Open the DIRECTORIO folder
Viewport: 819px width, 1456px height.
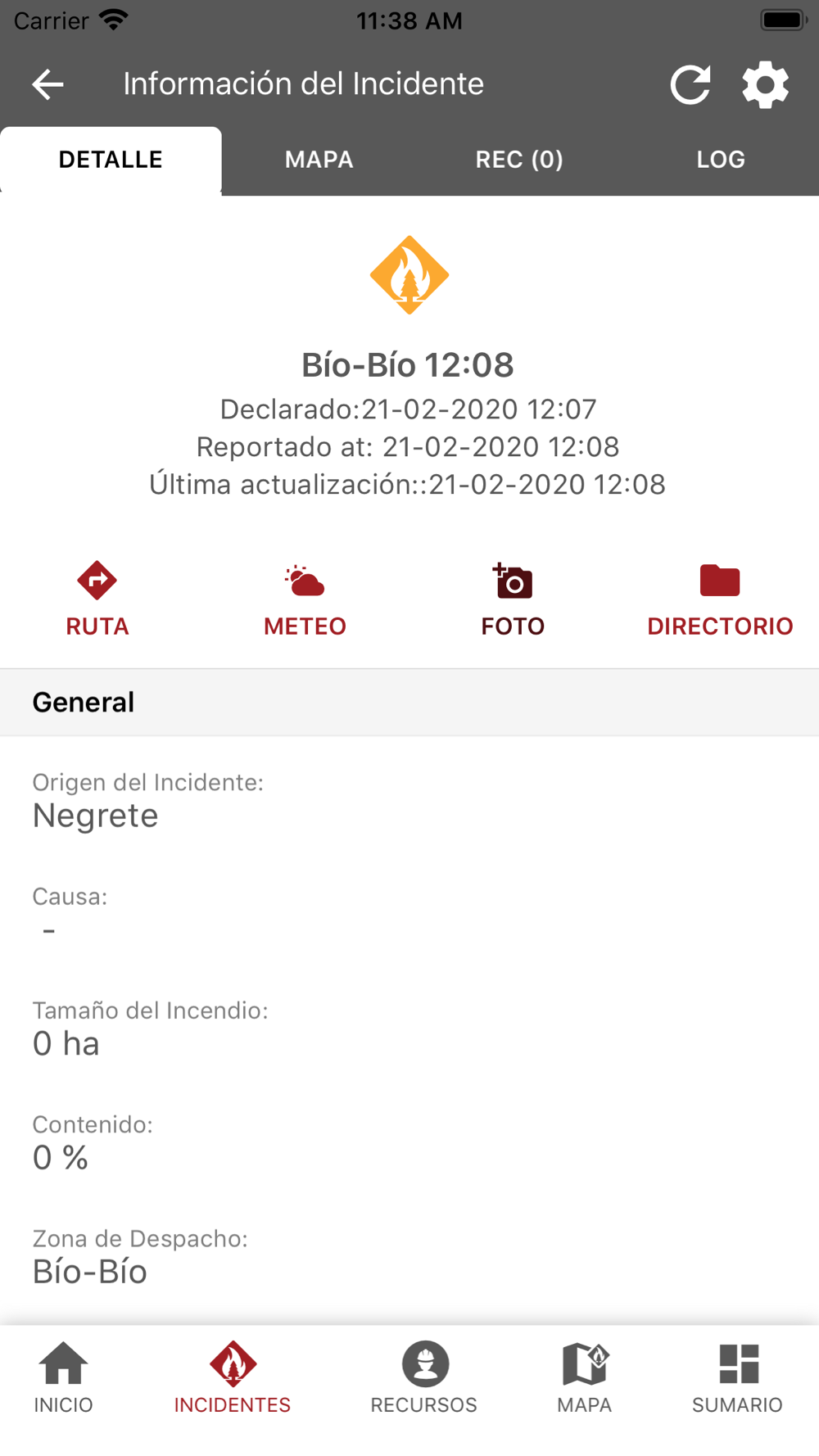(x=720, y=599)
